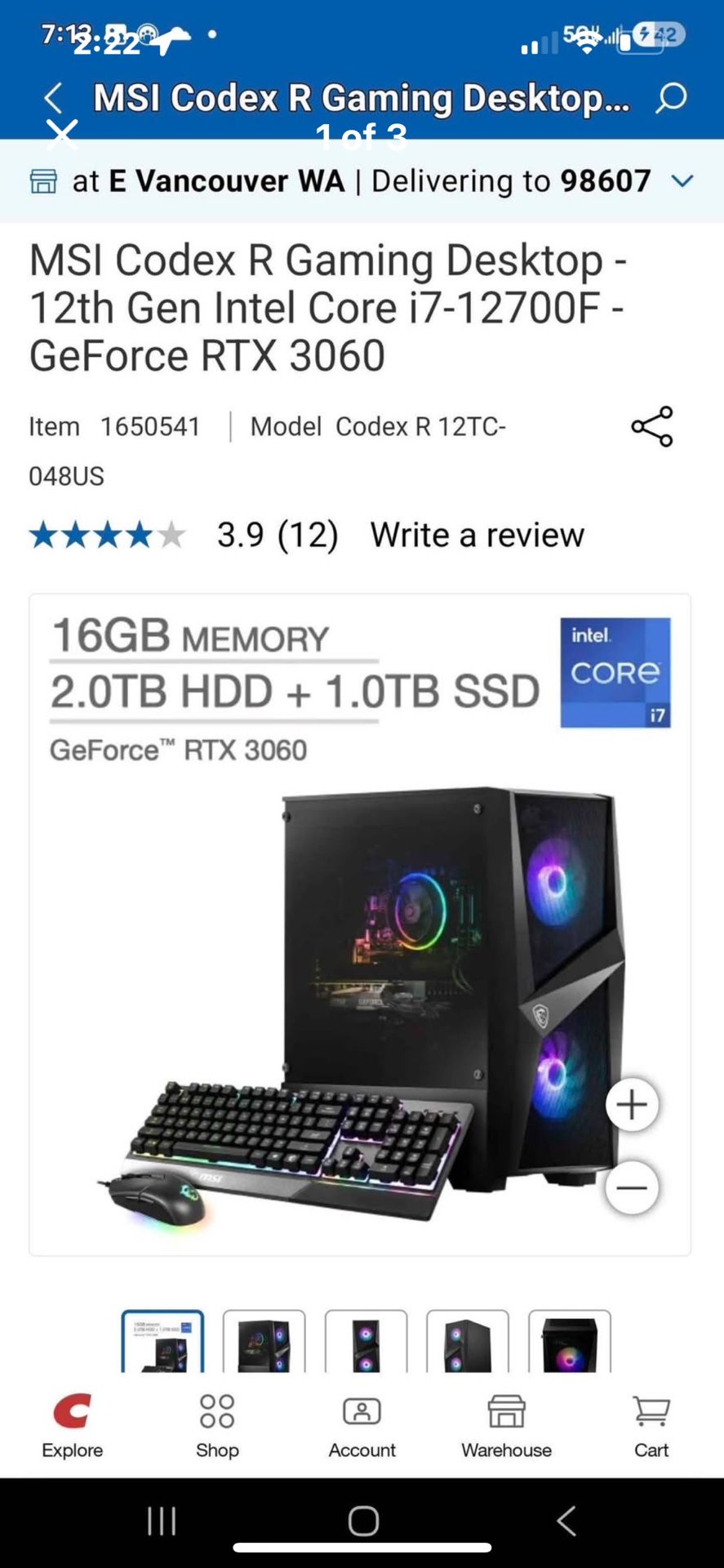The width and height of the screenshot is (724, 1568).
Task: Share this MSI Codex R product
Action: (x=651, y=426)
